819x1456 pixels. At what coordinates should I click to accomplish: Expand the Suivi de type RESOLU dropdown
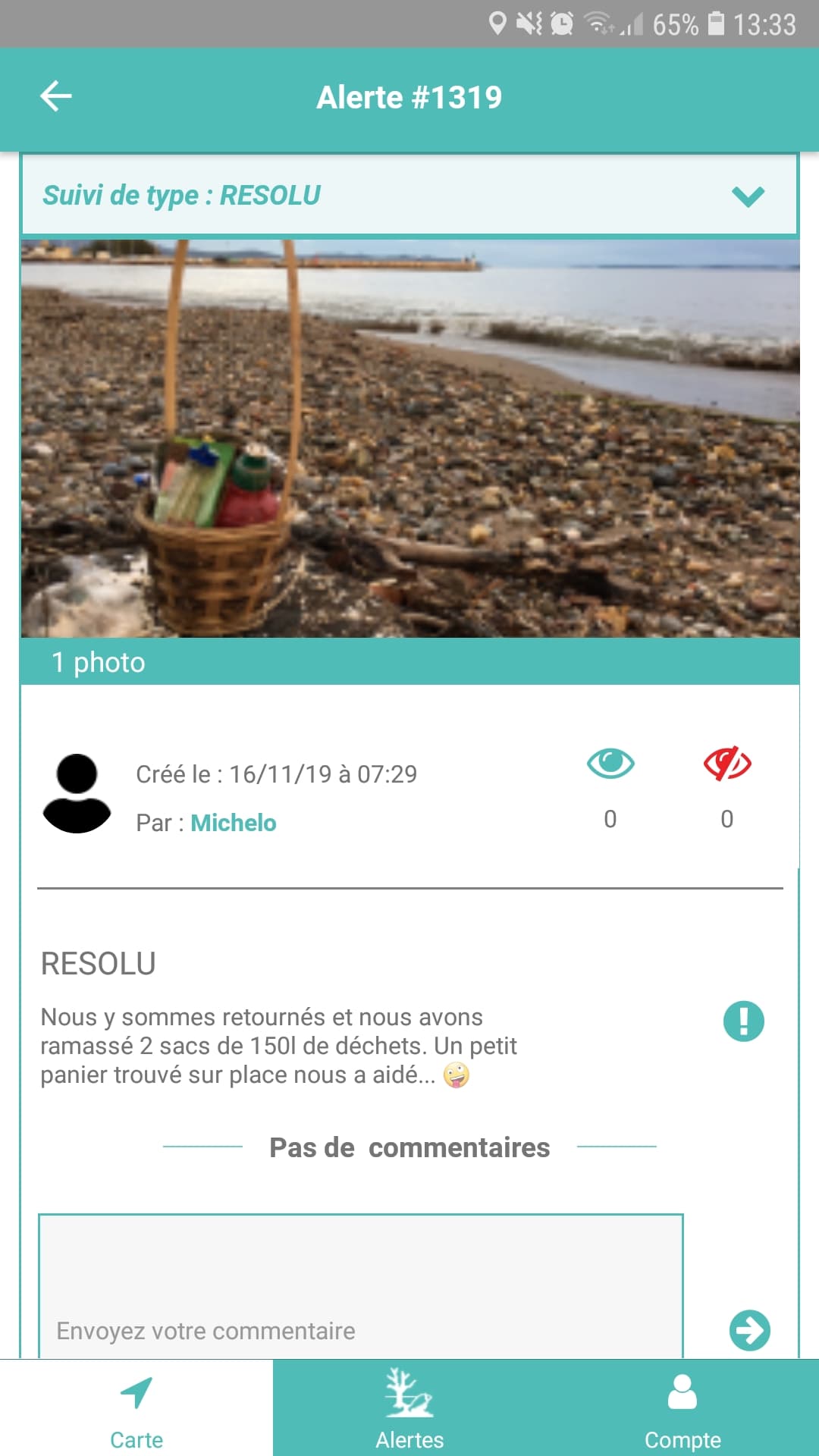[x=748, y=196]
